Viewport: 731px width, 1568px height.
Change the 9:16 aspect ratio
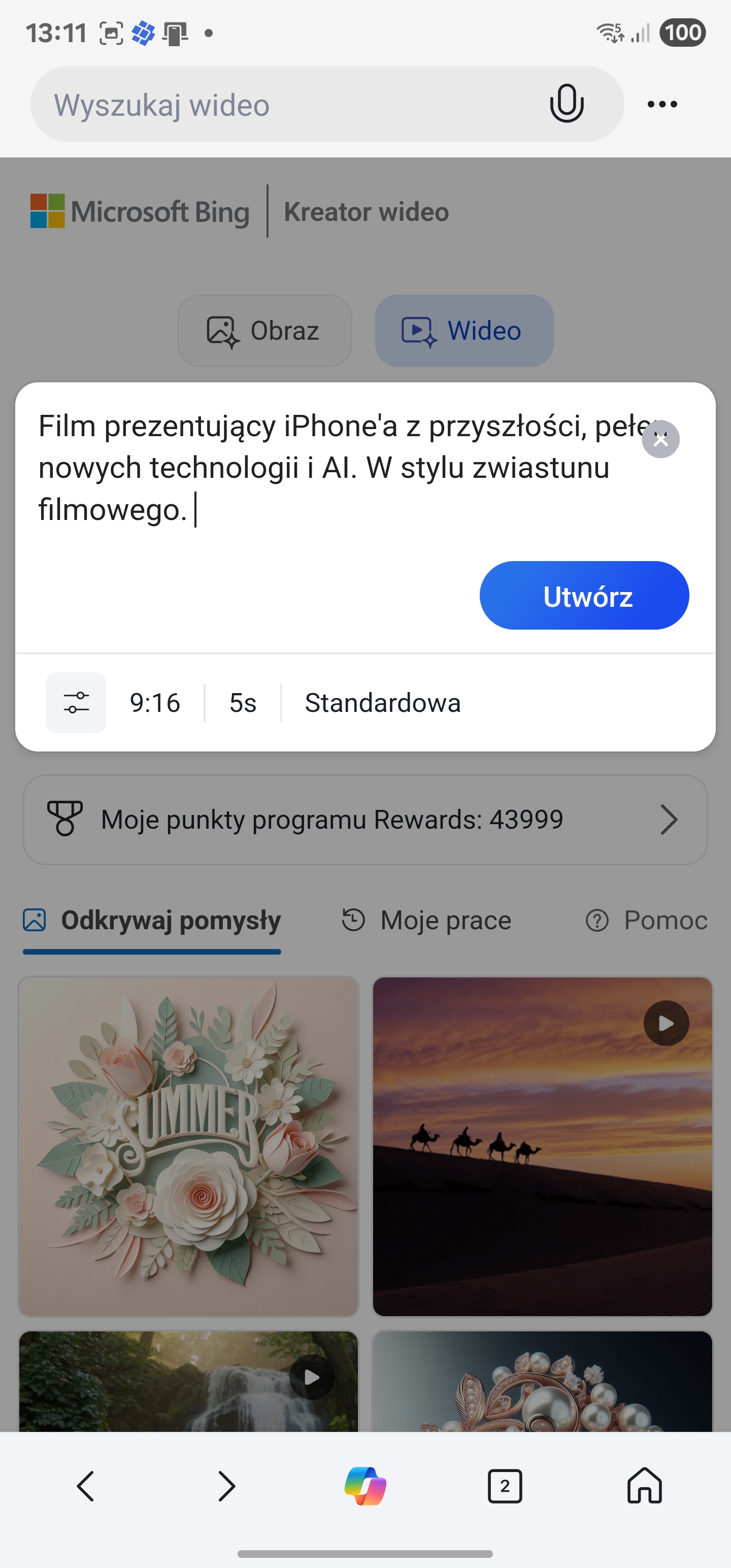(x=155, y=703)
